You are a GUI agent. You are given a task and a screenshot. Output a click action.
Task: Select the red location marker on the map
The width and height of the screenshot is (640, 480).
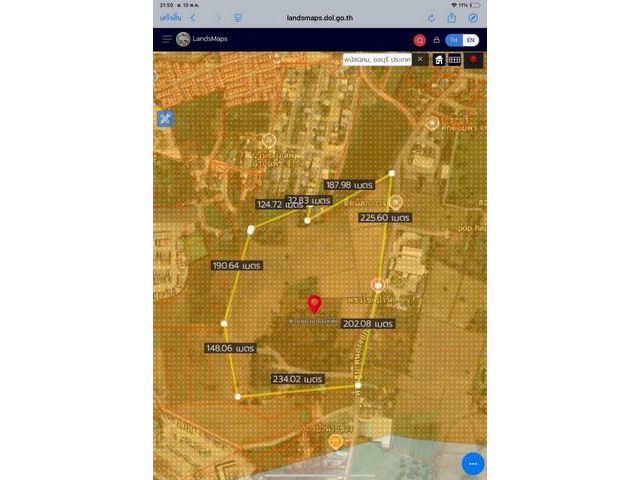[314, 302]
